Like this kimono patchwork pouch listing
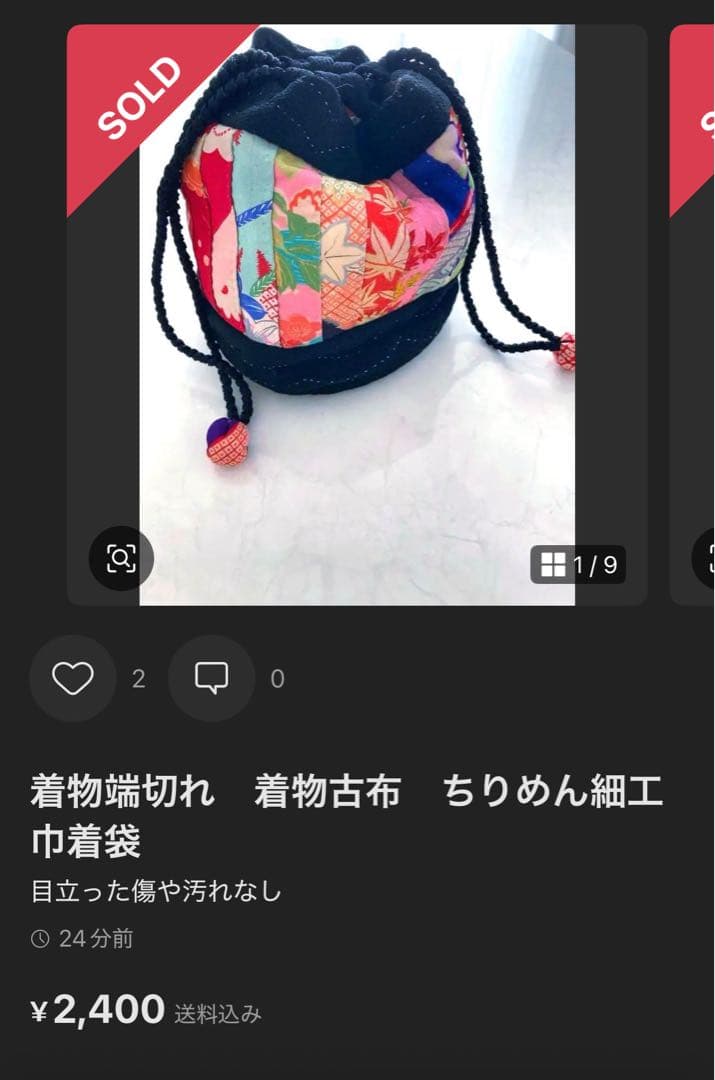The height and width of the screenshot is (1080, 715). tap(72, 679)
